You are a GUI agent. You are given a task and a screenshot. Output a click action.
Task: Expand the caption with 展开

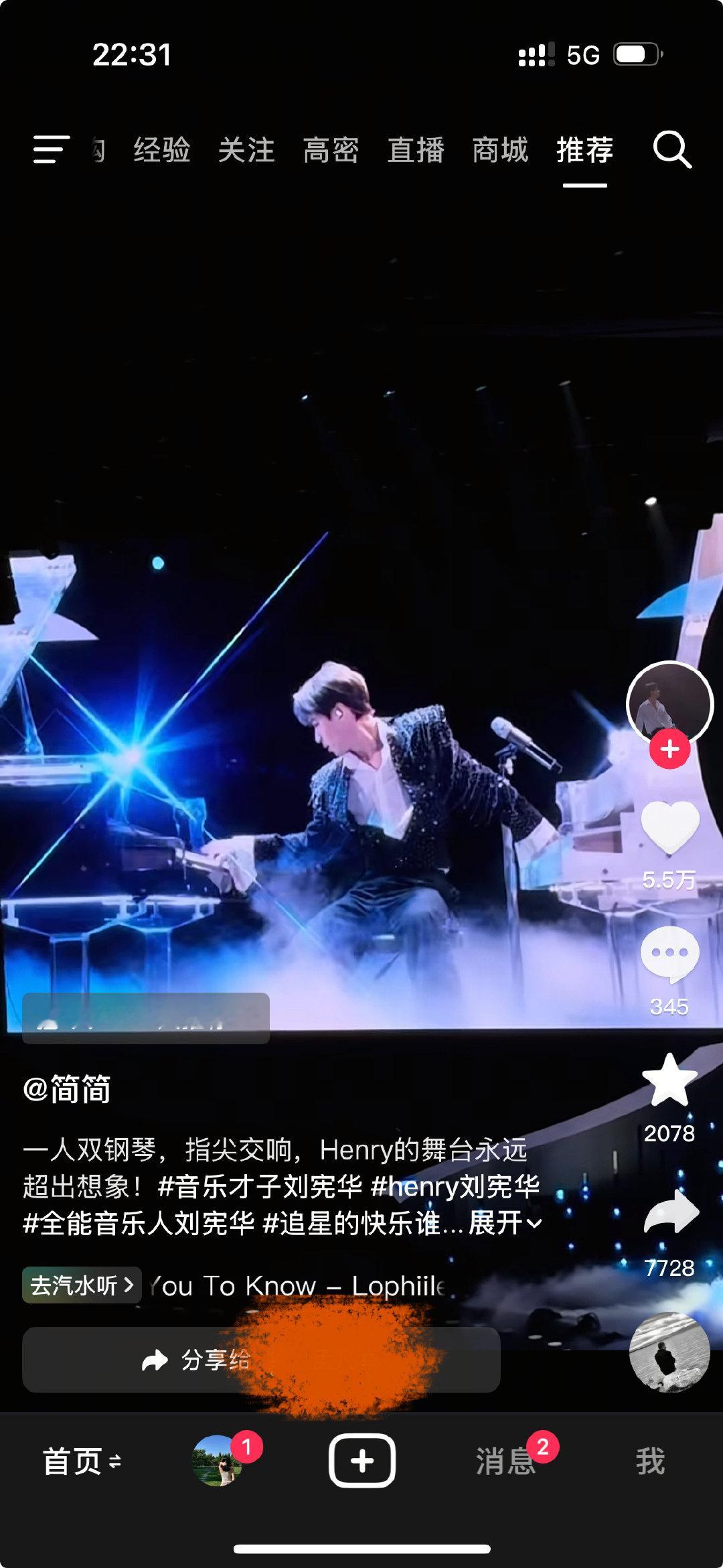pyautogui.click(x=505, y=1224)
